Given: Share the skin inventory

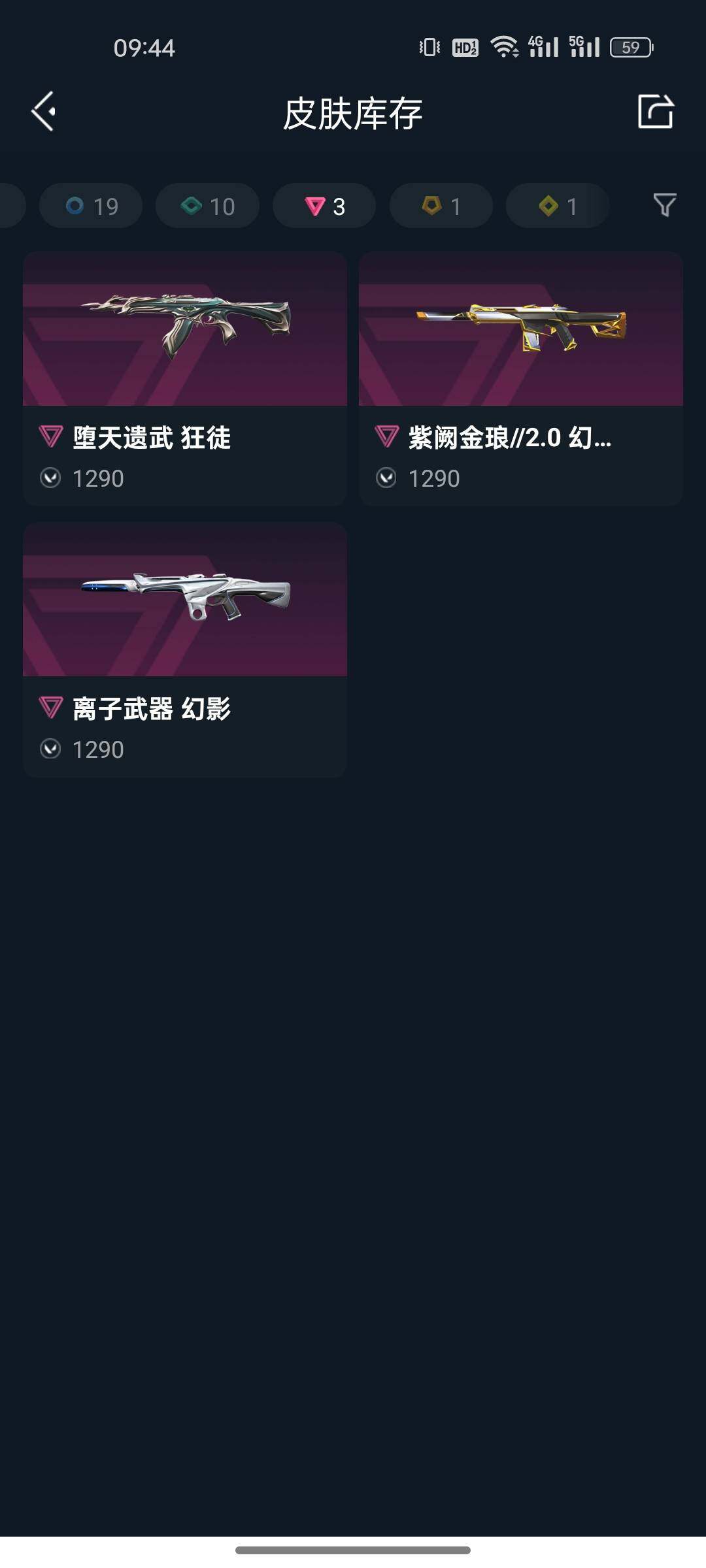Looking at the screenshot, I should click(655, 112).
